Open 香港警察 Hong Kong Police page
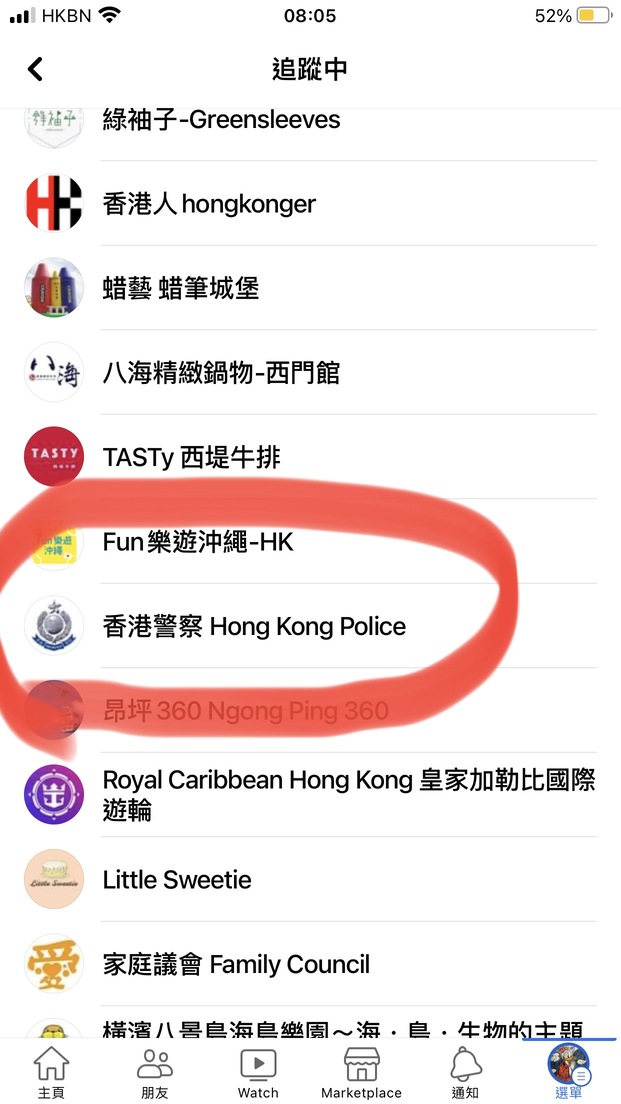The image size is (621, 1104). point(310,626)
